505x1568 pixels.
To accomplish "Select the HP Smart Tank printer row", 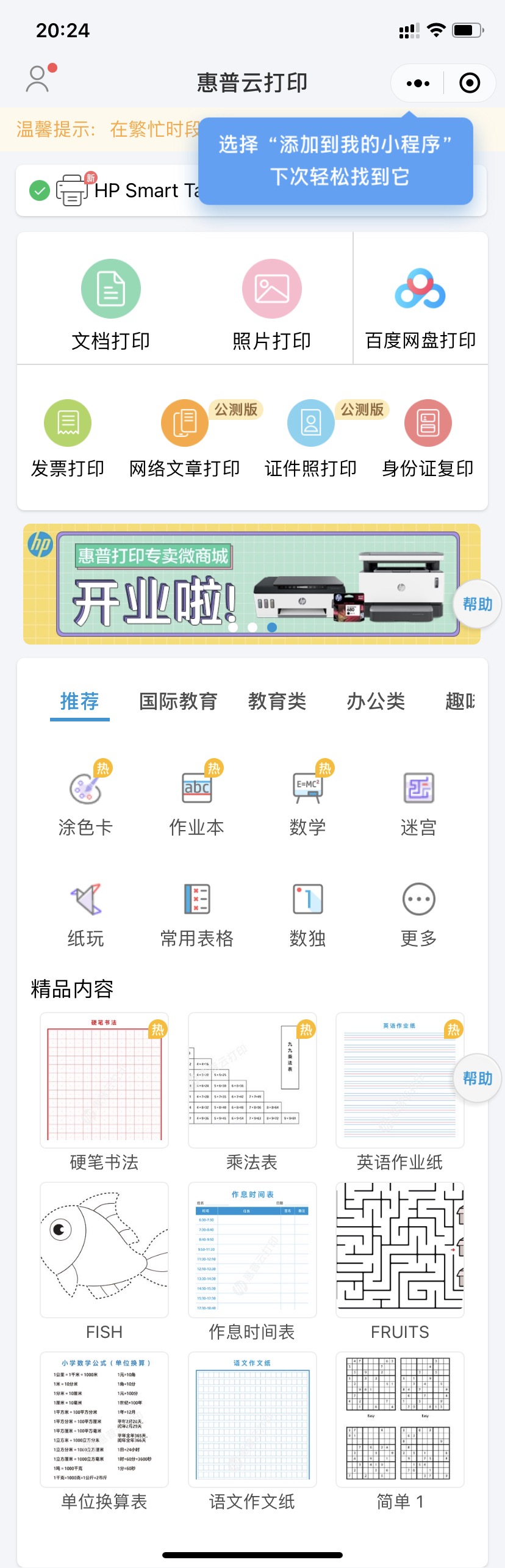I will pyautogui.click(x=251, y=190).
